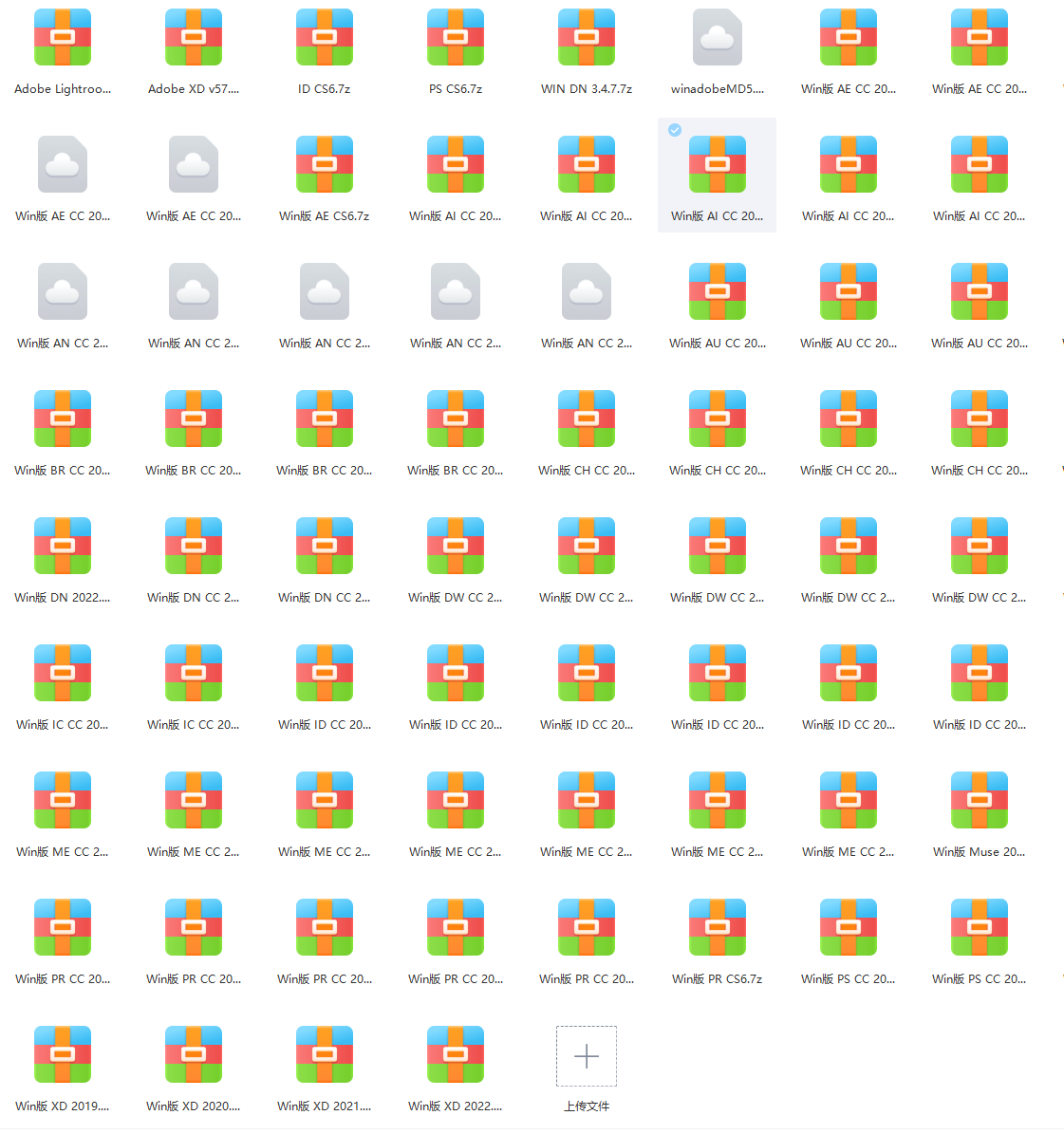Open Win版 XD 2019 archive

pos(63,1055)
